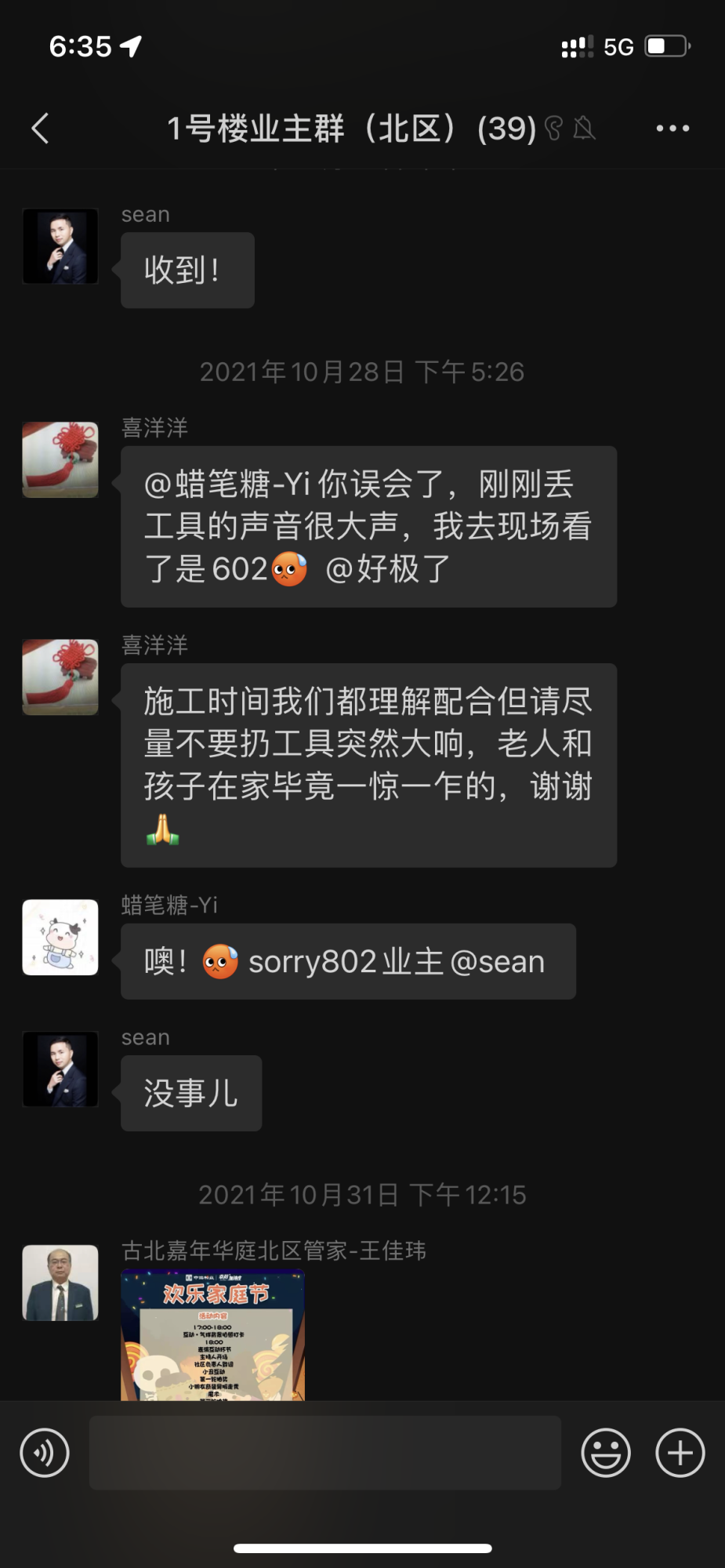Open sean's avatar beside 没事儿
The image size is (725, 1568).
(60, 1069)
